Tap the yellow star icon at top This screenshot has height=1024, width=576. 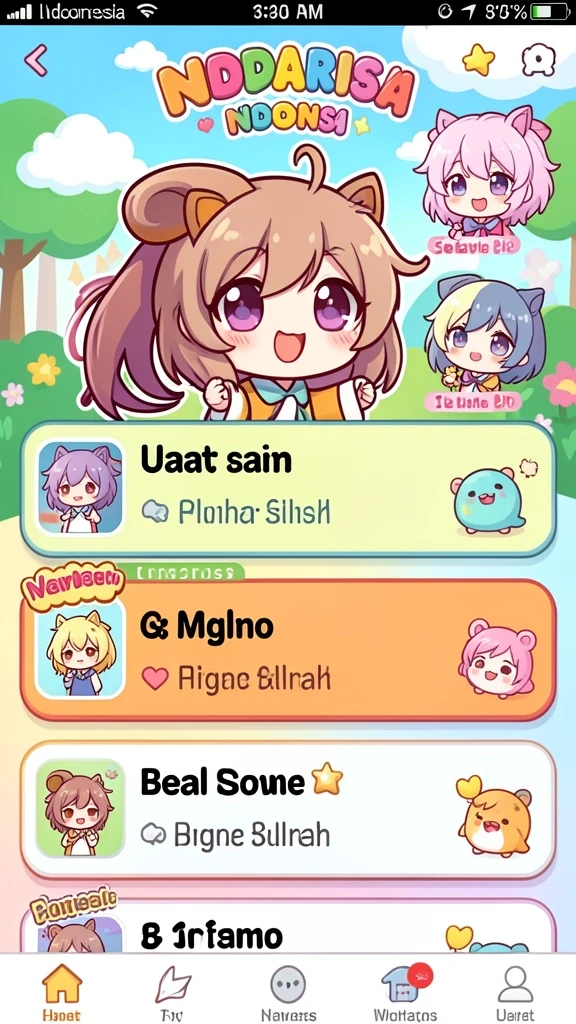coord(479,60)
